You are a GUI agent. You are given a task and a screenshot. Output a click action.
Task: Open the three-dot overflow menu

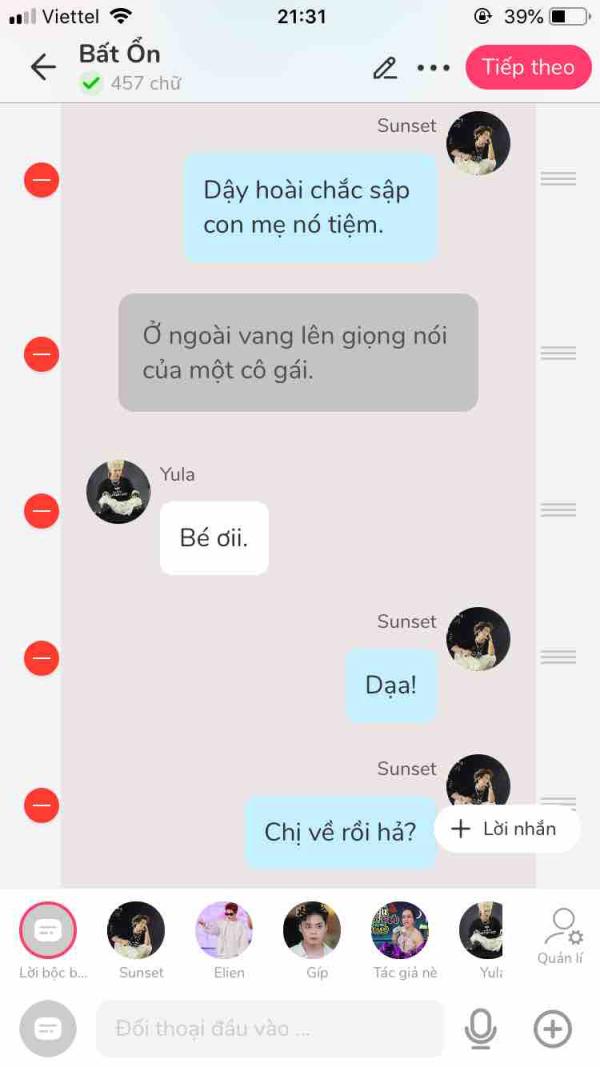coord(433,68)
